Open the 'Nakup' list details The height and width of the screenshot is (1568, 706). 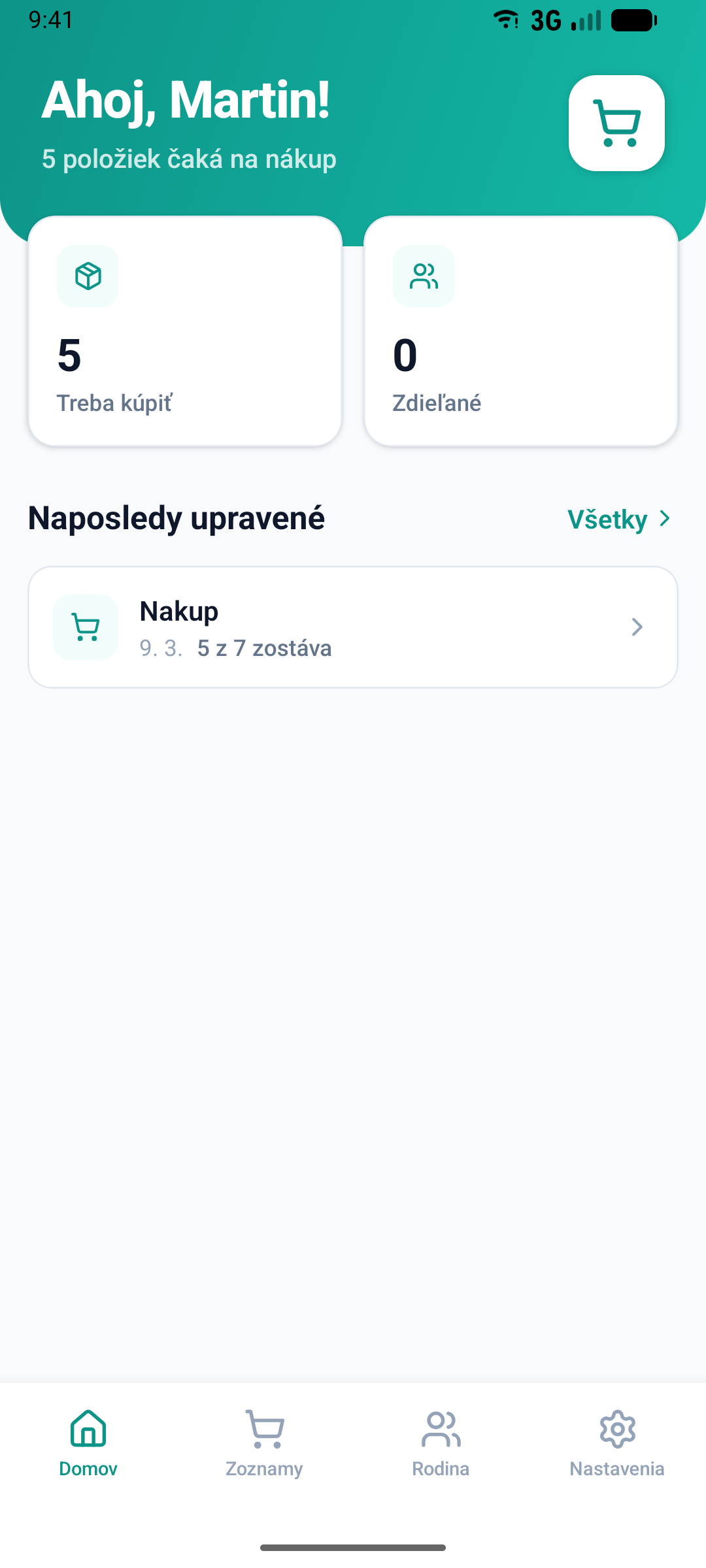pyautogui.click(x=353, y=626)
